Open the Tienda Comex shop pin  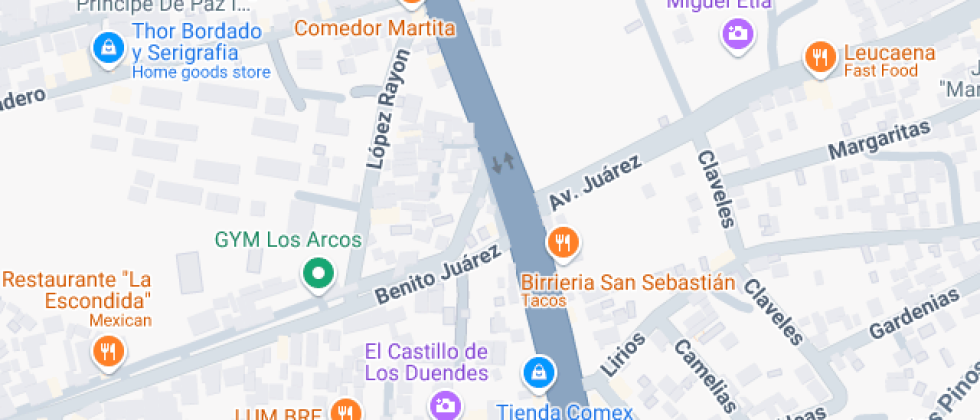pos(539,373)
